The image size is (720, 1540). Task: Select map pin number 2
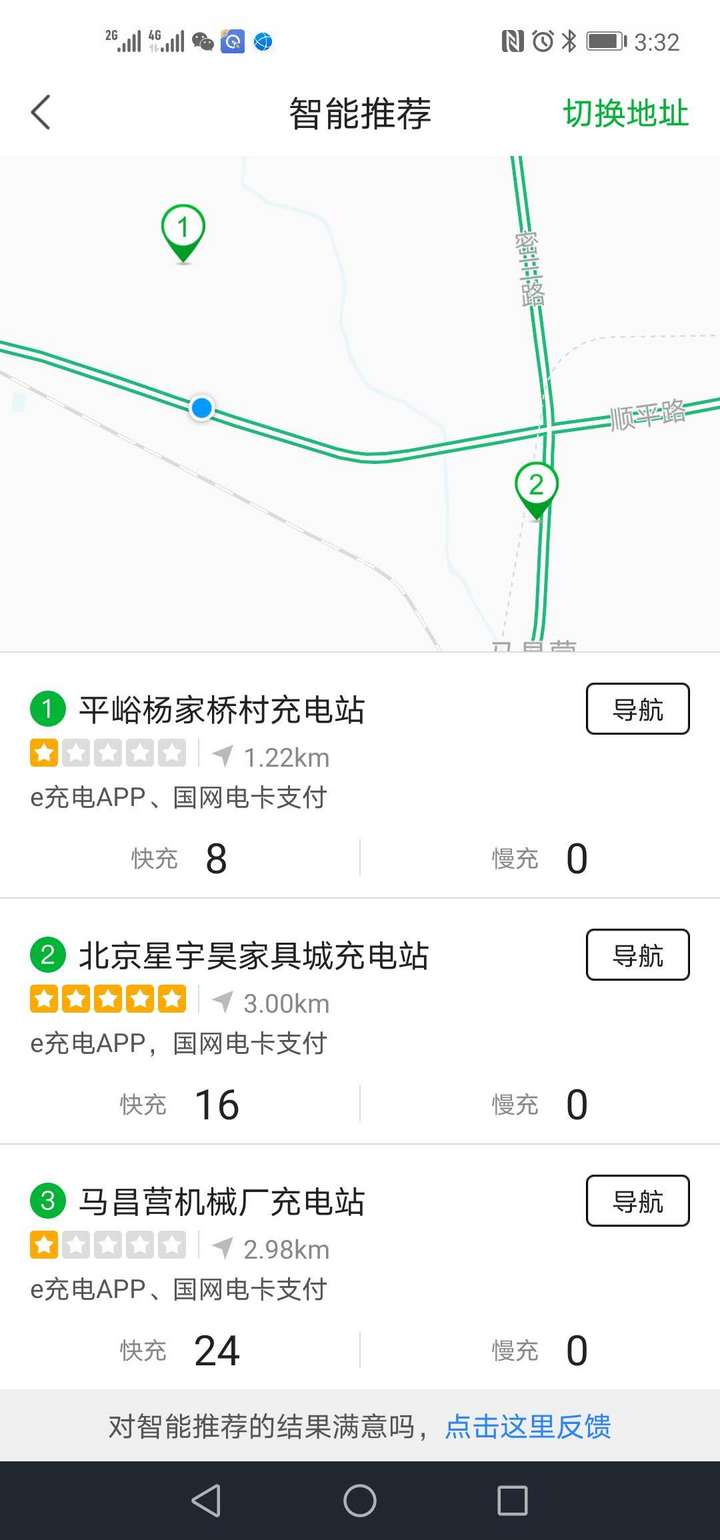(536, 488)
